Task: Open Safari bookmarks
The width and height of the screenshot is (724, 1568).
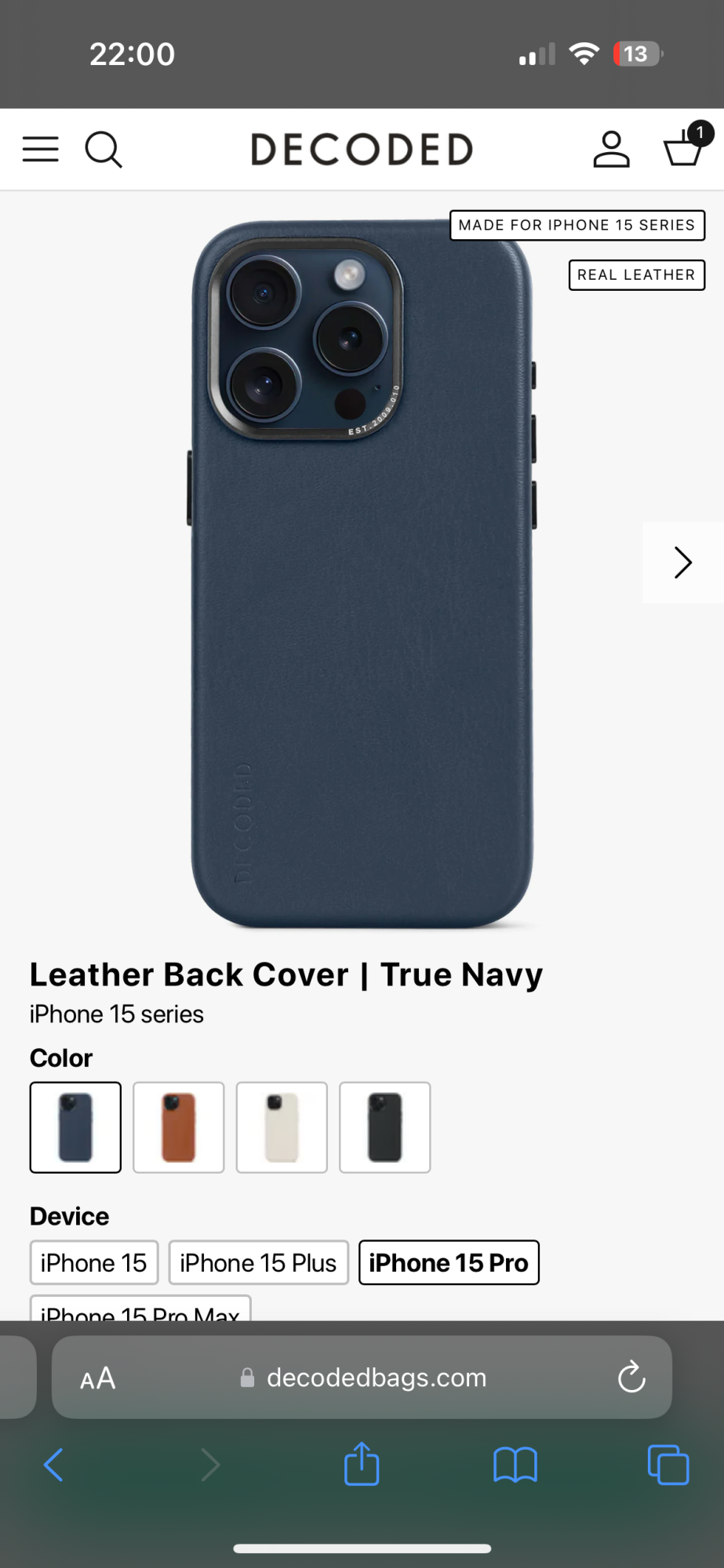Action: point(515,1465)
